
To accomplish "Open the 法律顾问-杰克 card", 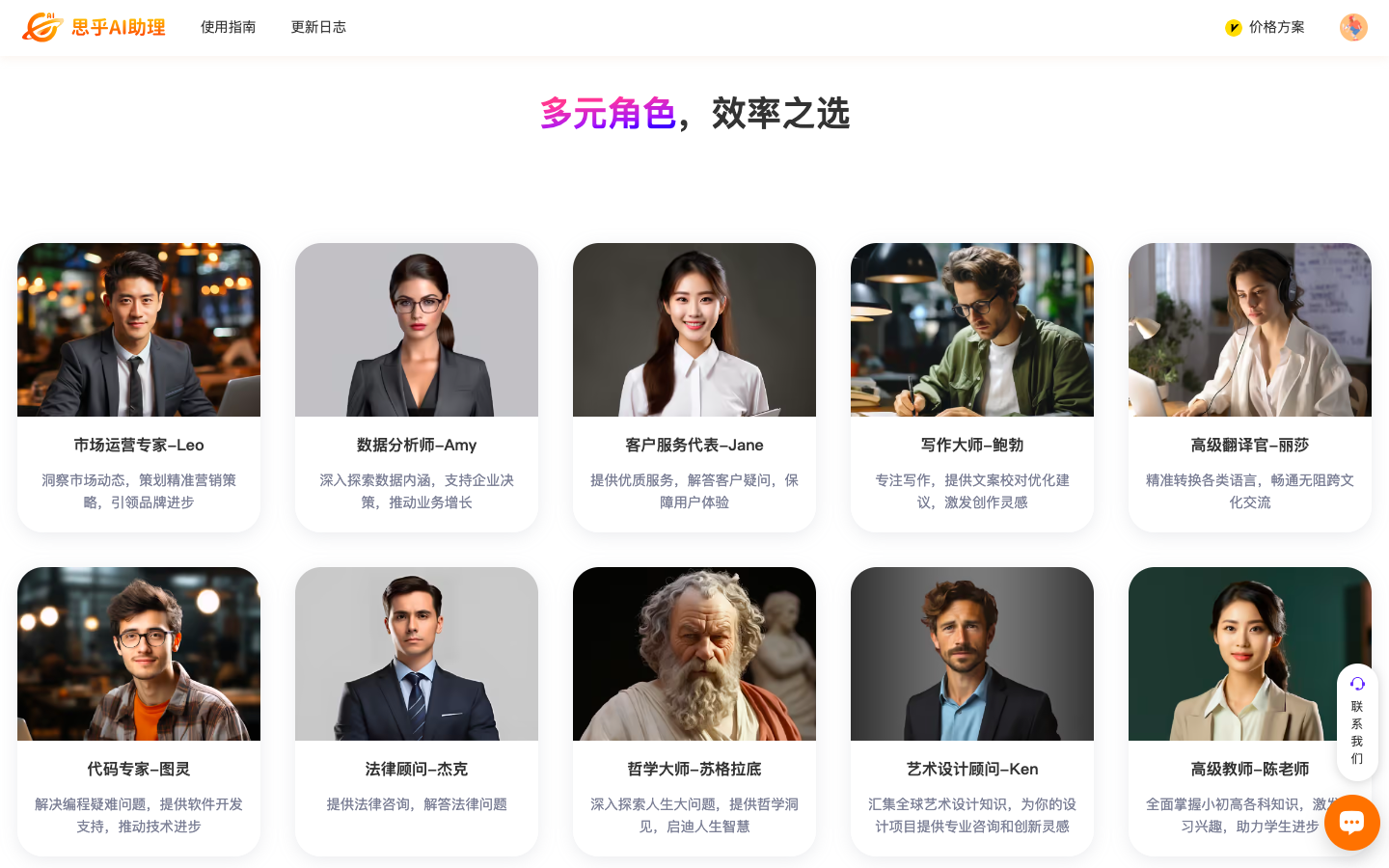I will [x=417, y=711].
